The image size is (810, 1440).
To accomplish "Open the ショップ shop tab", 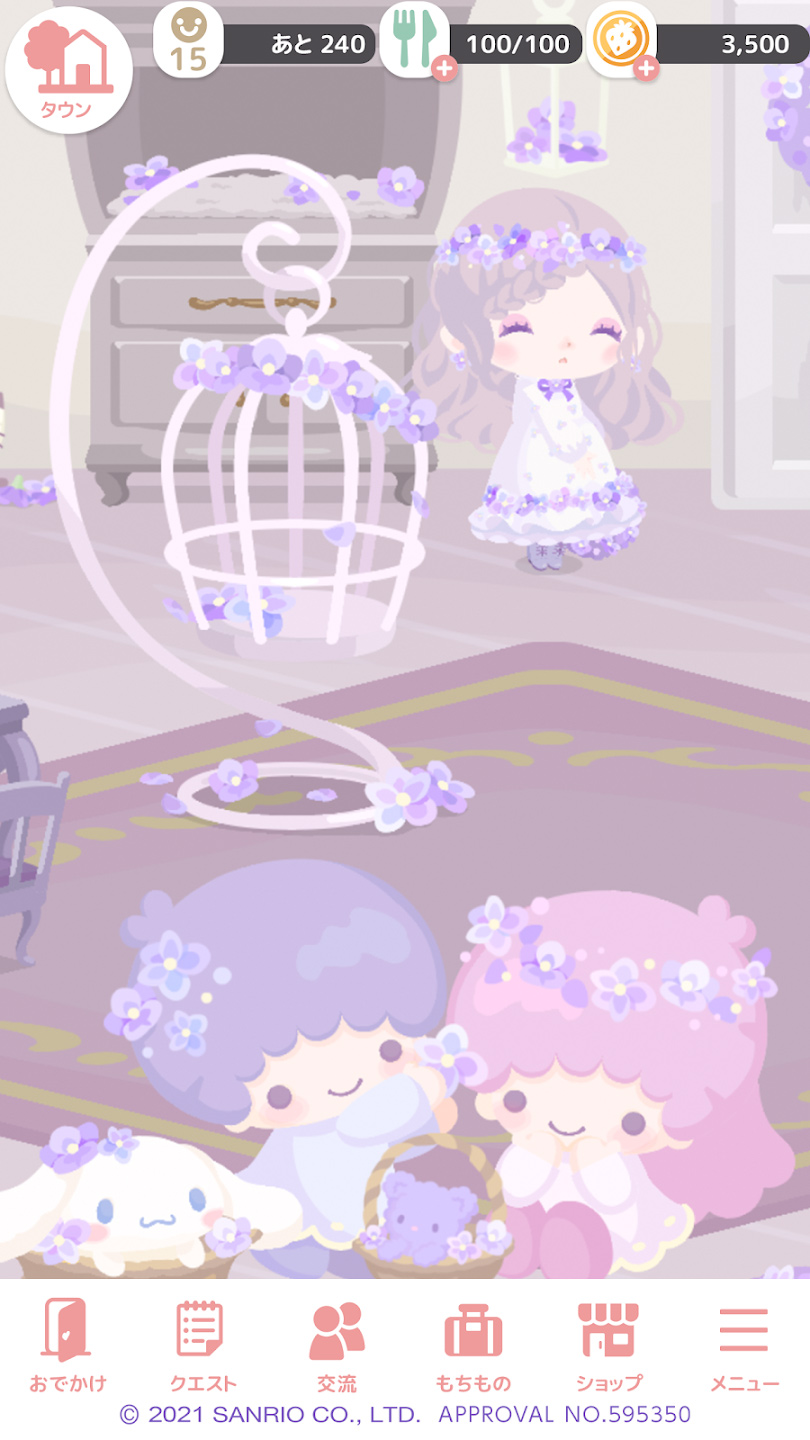I will 608,1345.
